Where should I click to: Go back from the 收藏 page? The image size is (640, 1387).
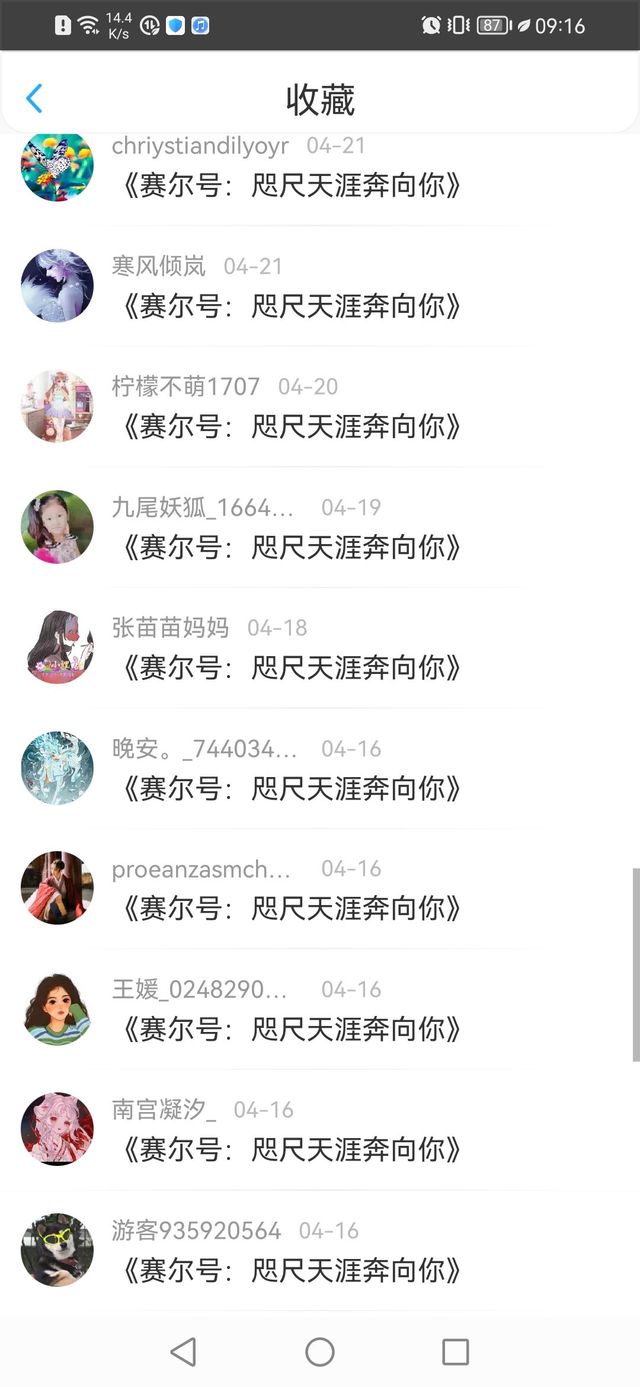click(x=34, y=99)
